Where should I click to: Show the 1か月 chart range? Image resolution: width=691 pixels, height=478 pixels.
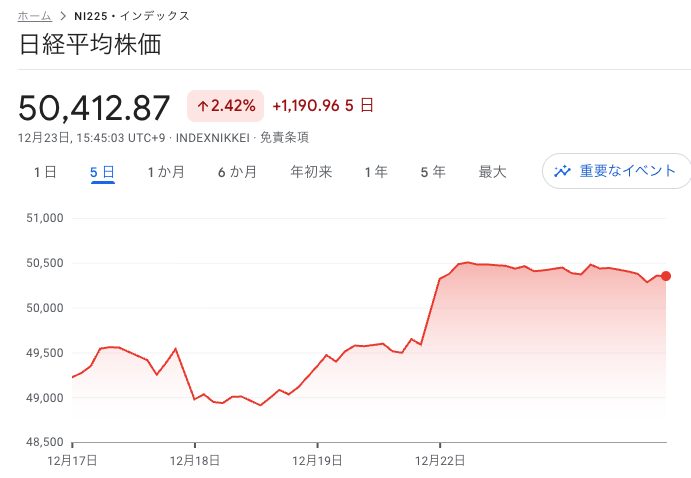166,172
